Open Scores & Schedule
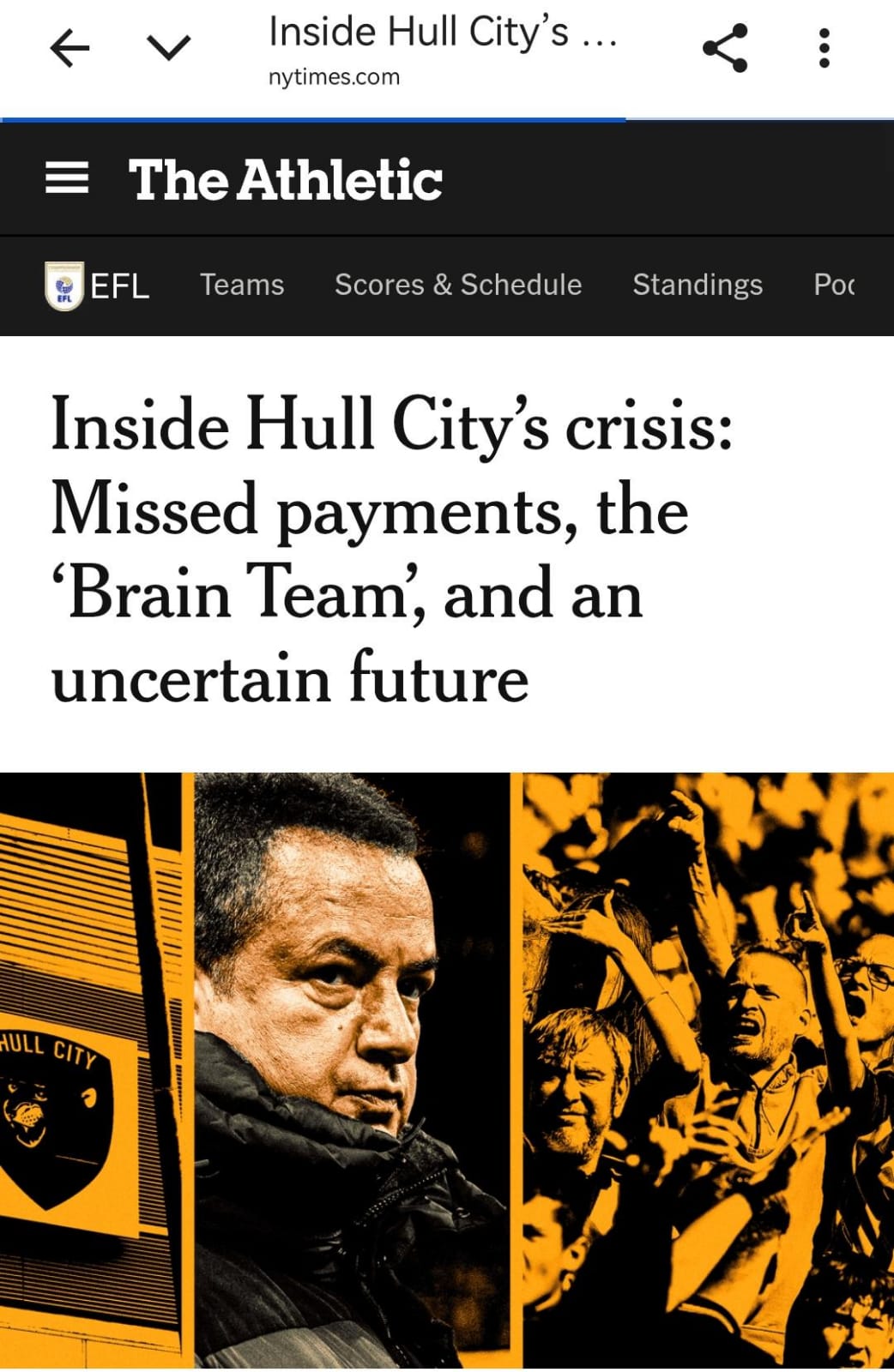 (458, 285)
